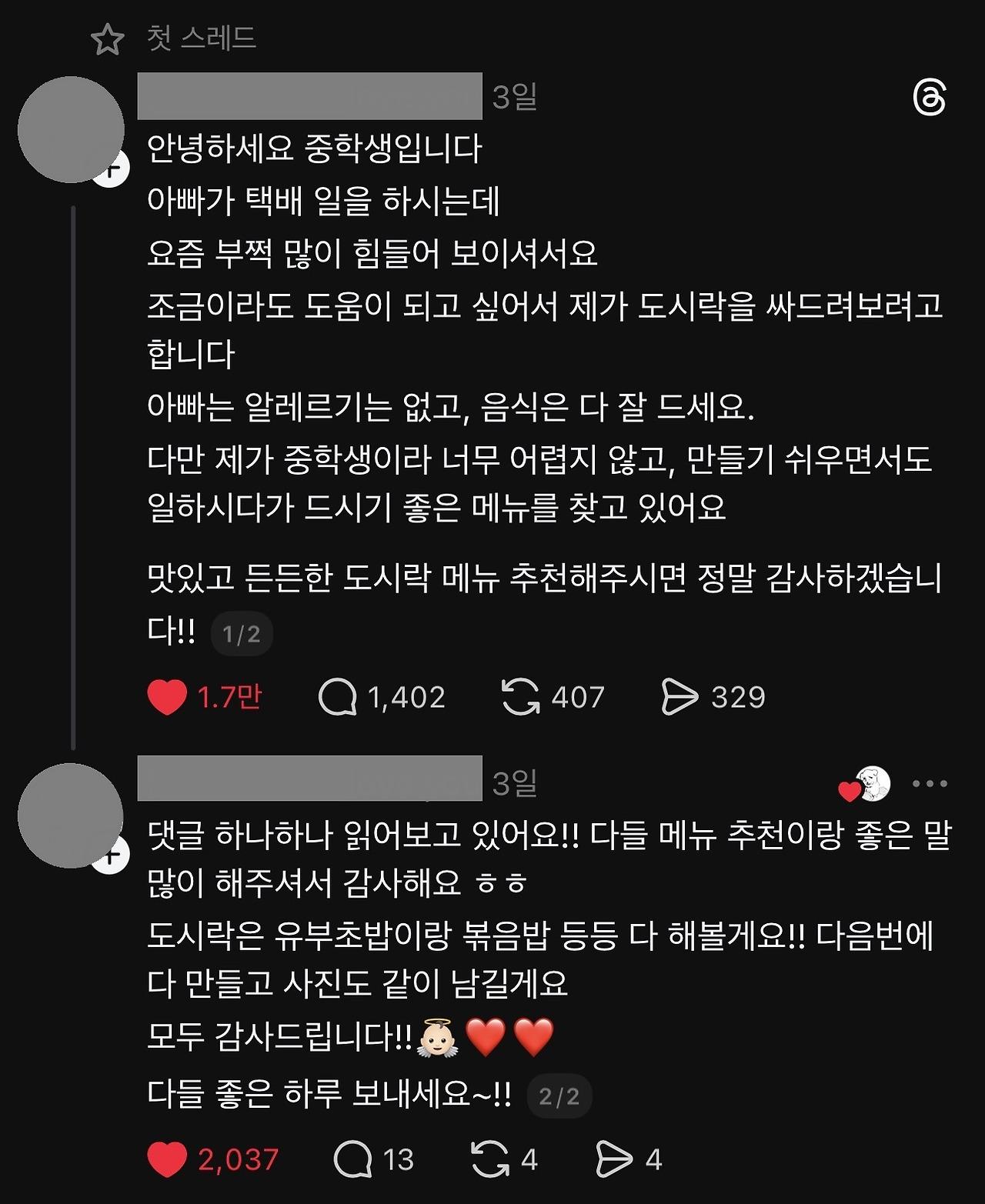The image size is (985, 1204).
Task: Open the overflow menu on the 2/2 reply
Action: tap(930, 784)
